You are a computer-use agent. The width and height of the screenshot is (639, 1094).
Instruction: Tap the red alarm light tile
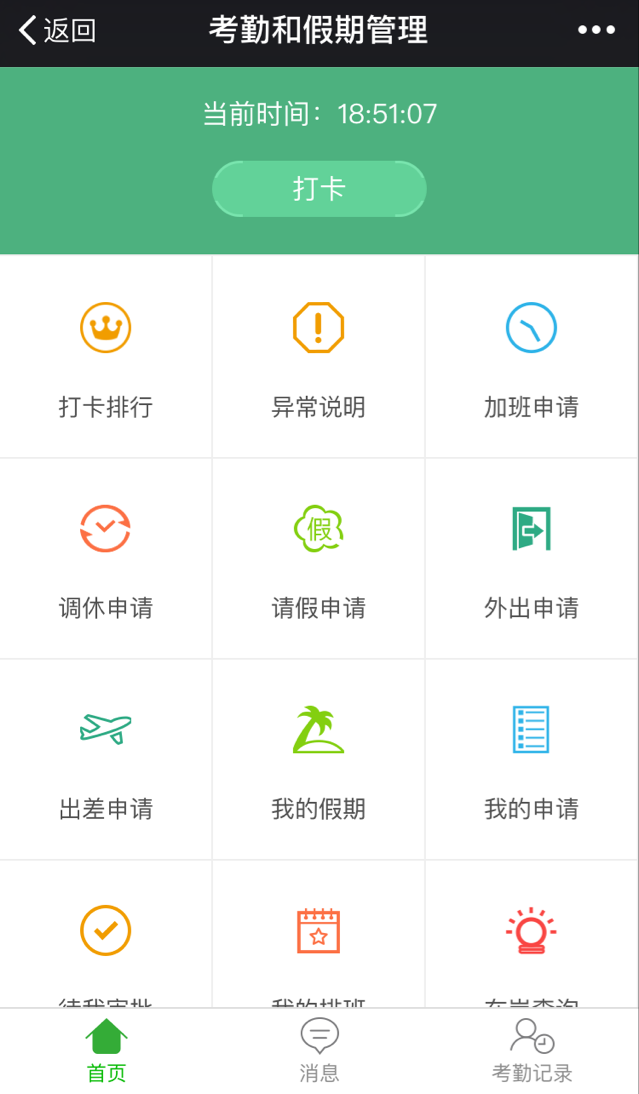click(x=532, y=934)
